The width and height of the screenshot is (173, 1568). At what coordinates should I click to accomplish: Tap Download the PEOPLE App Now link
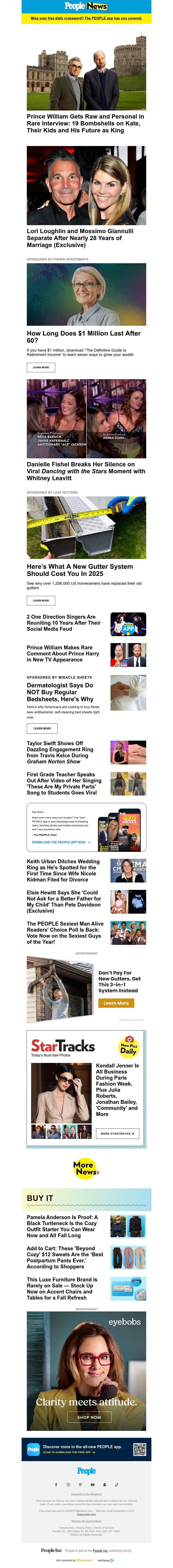pyautogui.click(x=61, y=843)
